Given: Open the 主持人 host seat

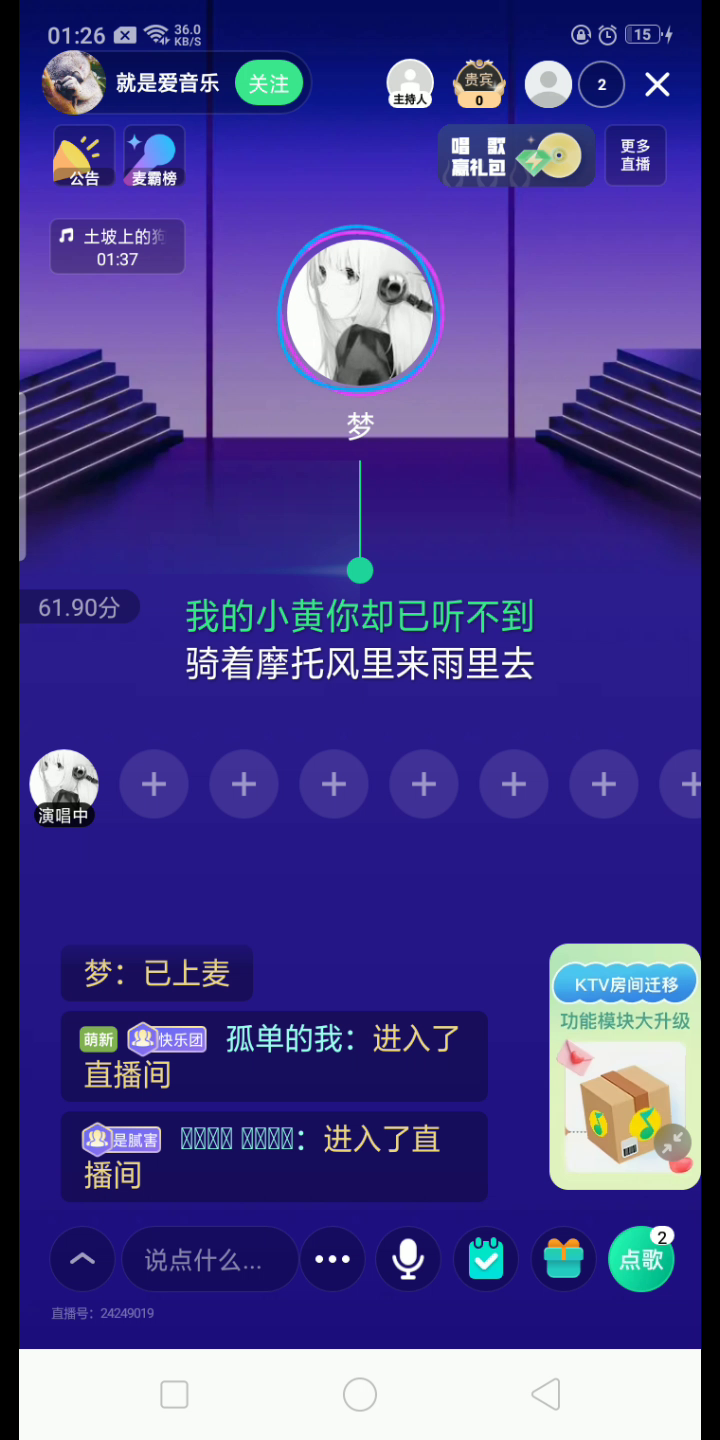Looking at the screenshot, I should click(410, 84).
